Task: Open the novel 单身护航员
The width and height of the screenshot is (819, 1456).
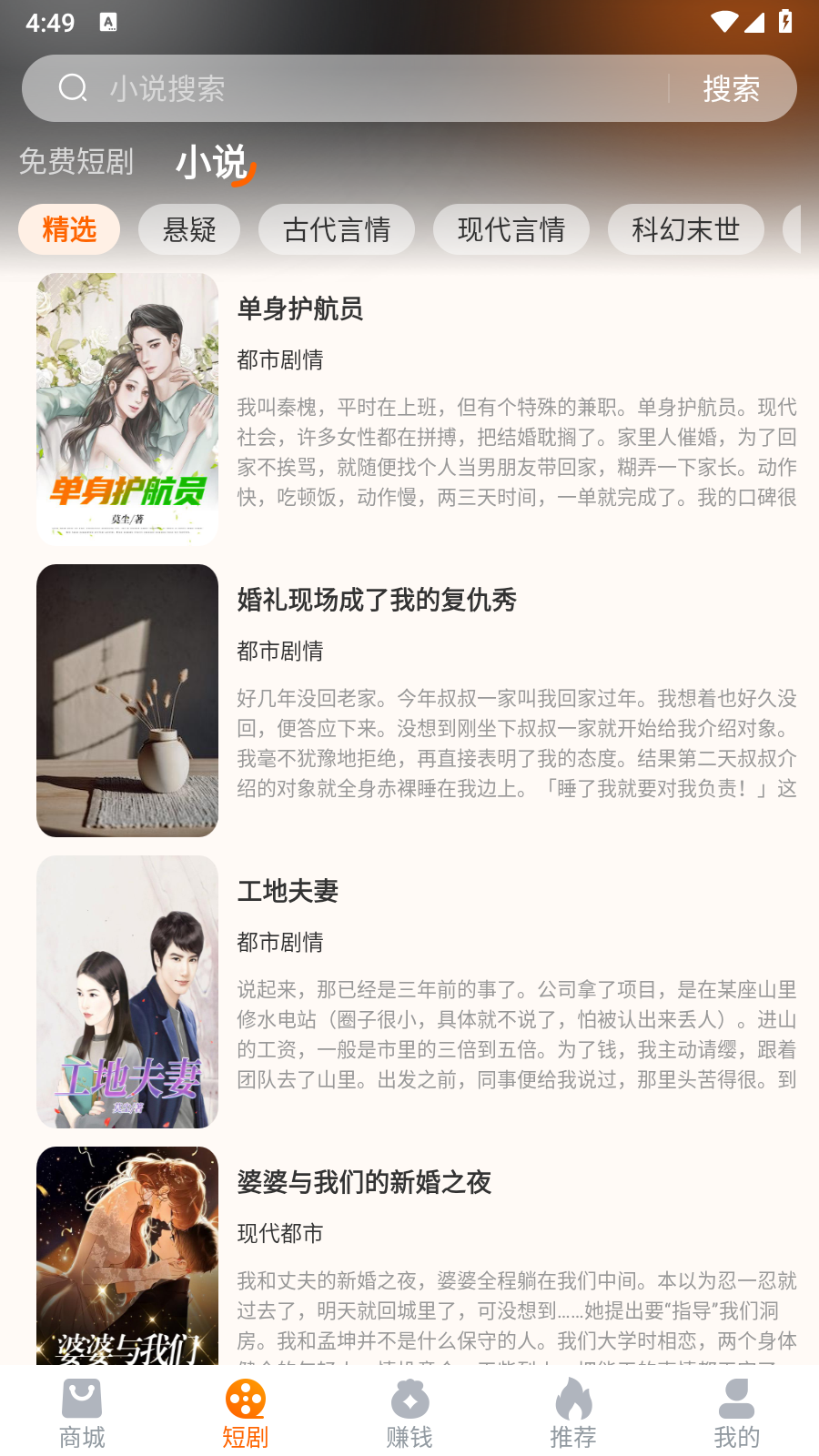Action: click(x=418, y=409)
